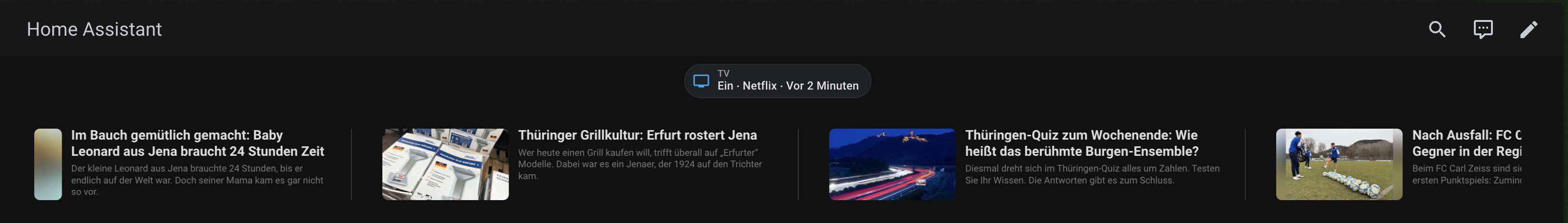Open the Baby Leonard aus Jena article

[197, 143]
